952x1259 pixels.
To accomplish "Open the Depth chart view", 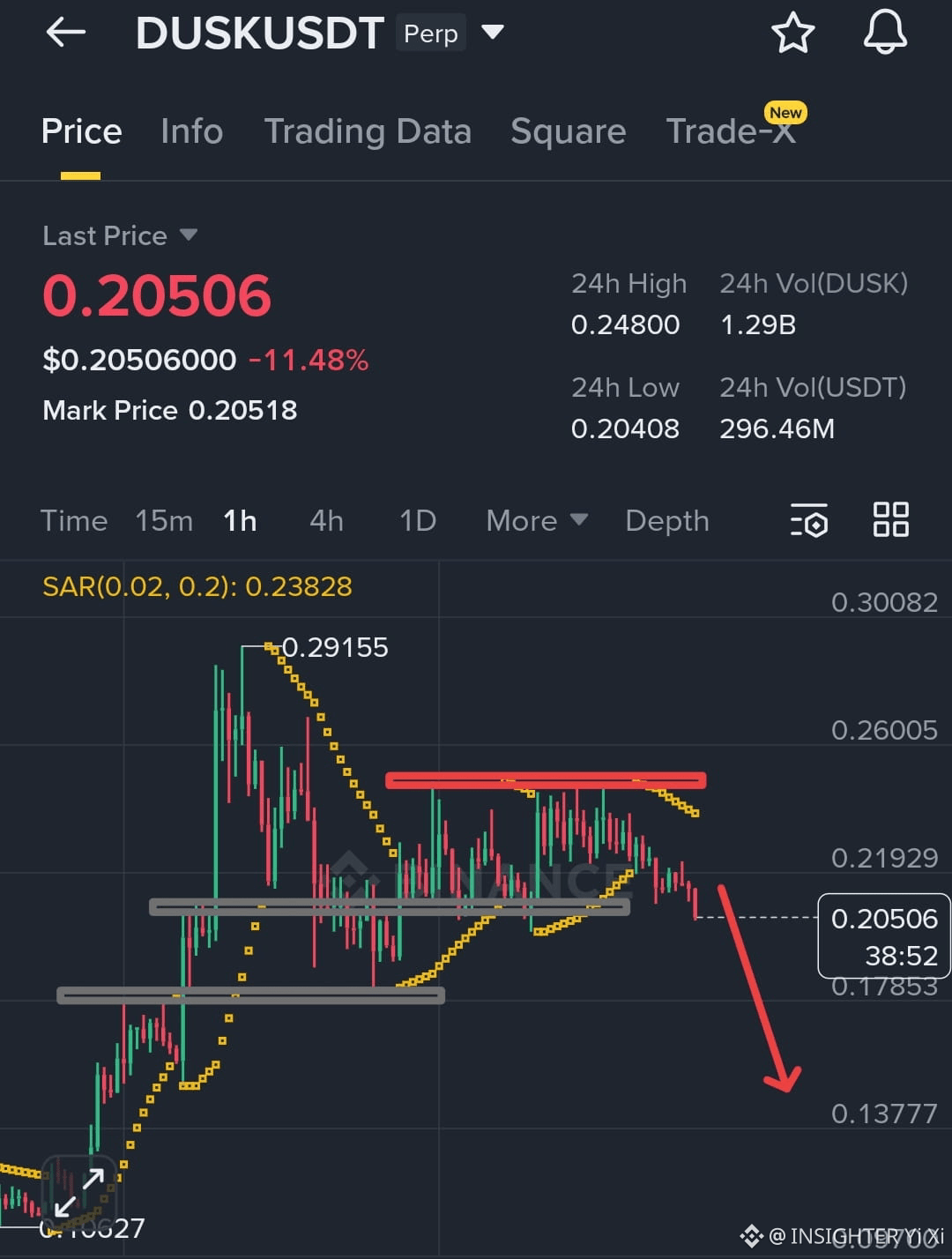I will [667, 520].
